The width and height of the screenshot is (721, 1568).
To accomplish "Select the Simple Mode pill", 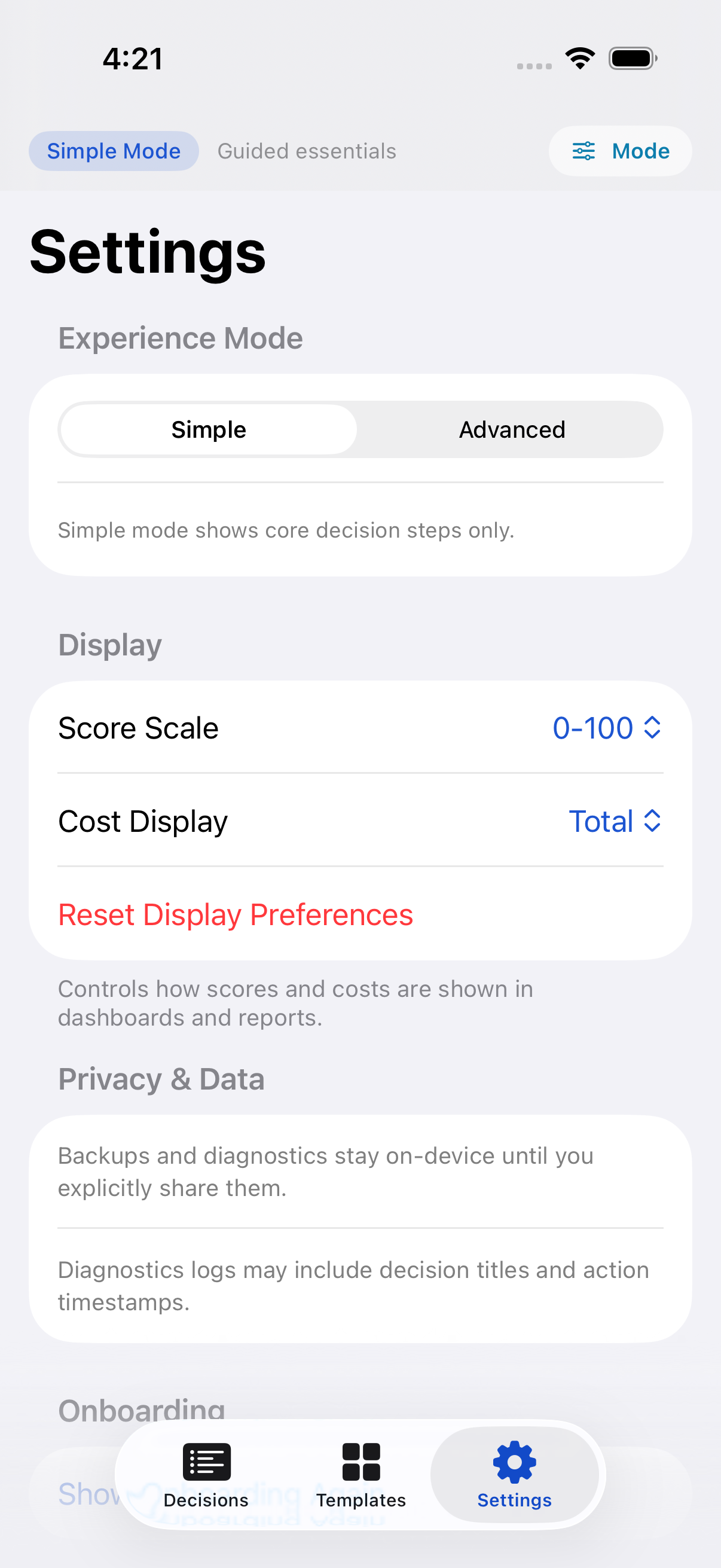I will (x=114, y=151).
